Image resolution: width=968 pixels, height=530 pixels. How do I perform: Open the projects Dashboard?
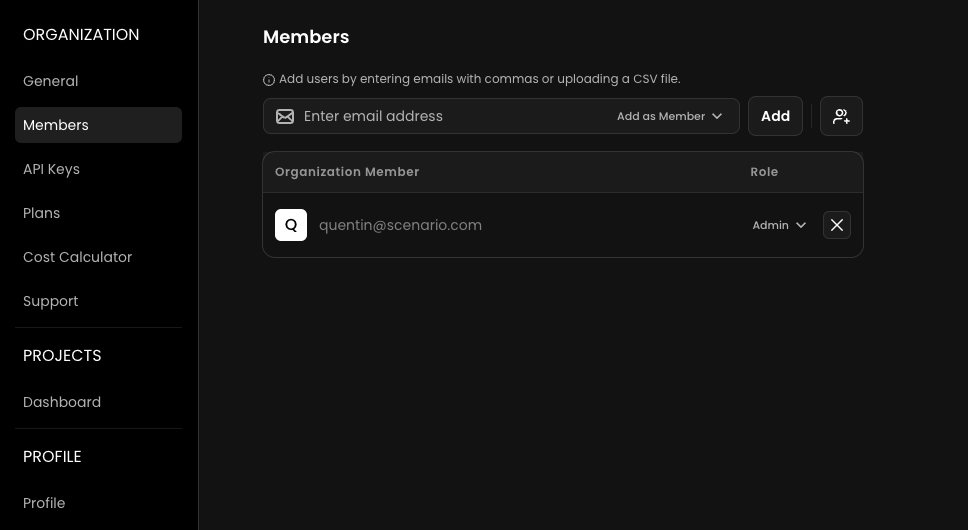[62, 402]
